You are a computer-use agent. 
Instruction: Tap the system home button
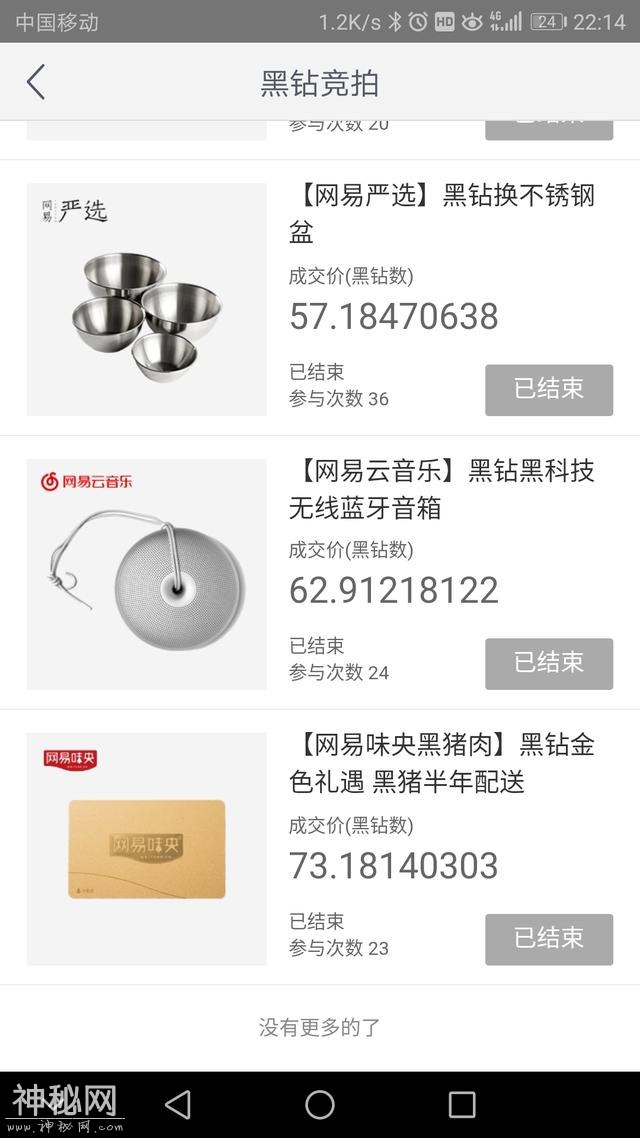(x=320, y=1104)
